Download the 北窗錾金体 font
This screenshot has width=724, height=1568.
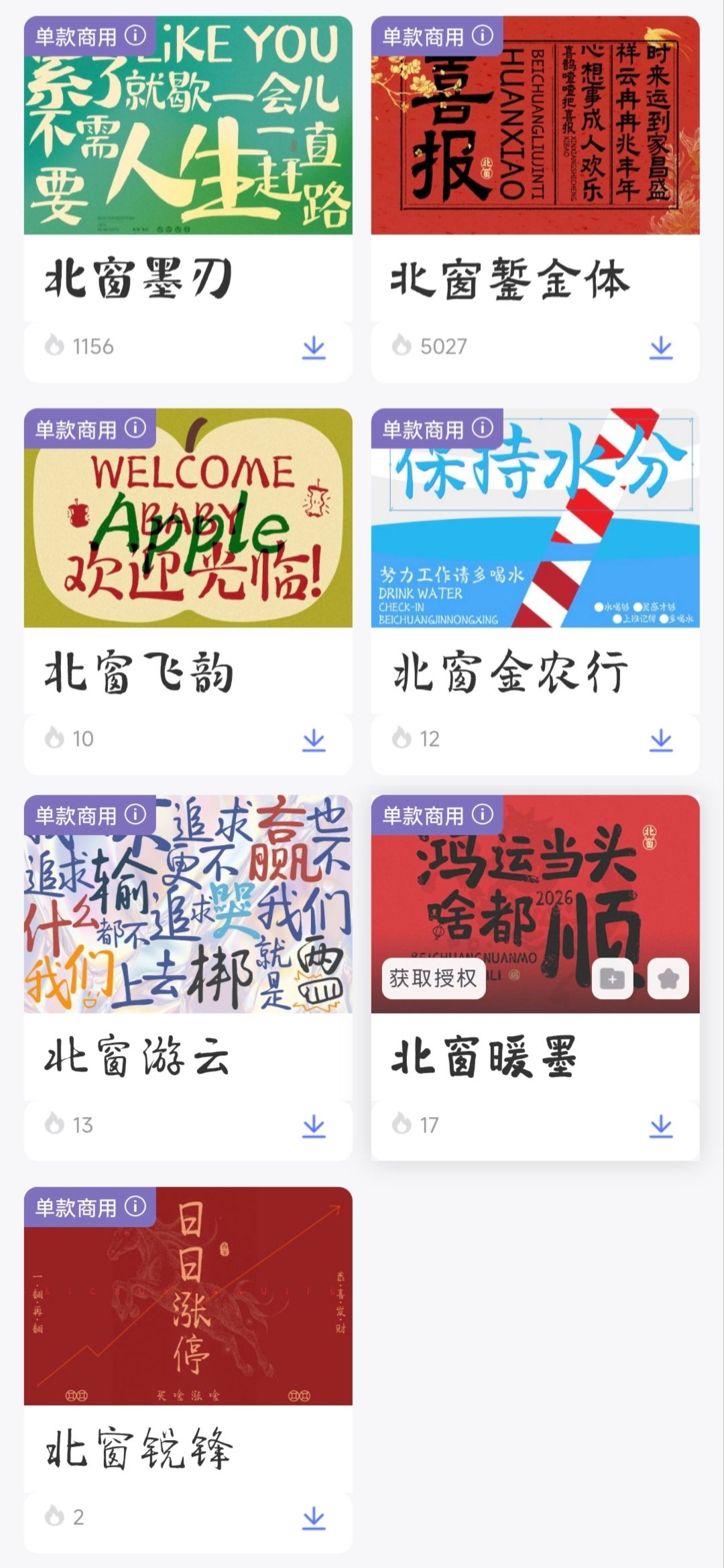coord(661,348)
